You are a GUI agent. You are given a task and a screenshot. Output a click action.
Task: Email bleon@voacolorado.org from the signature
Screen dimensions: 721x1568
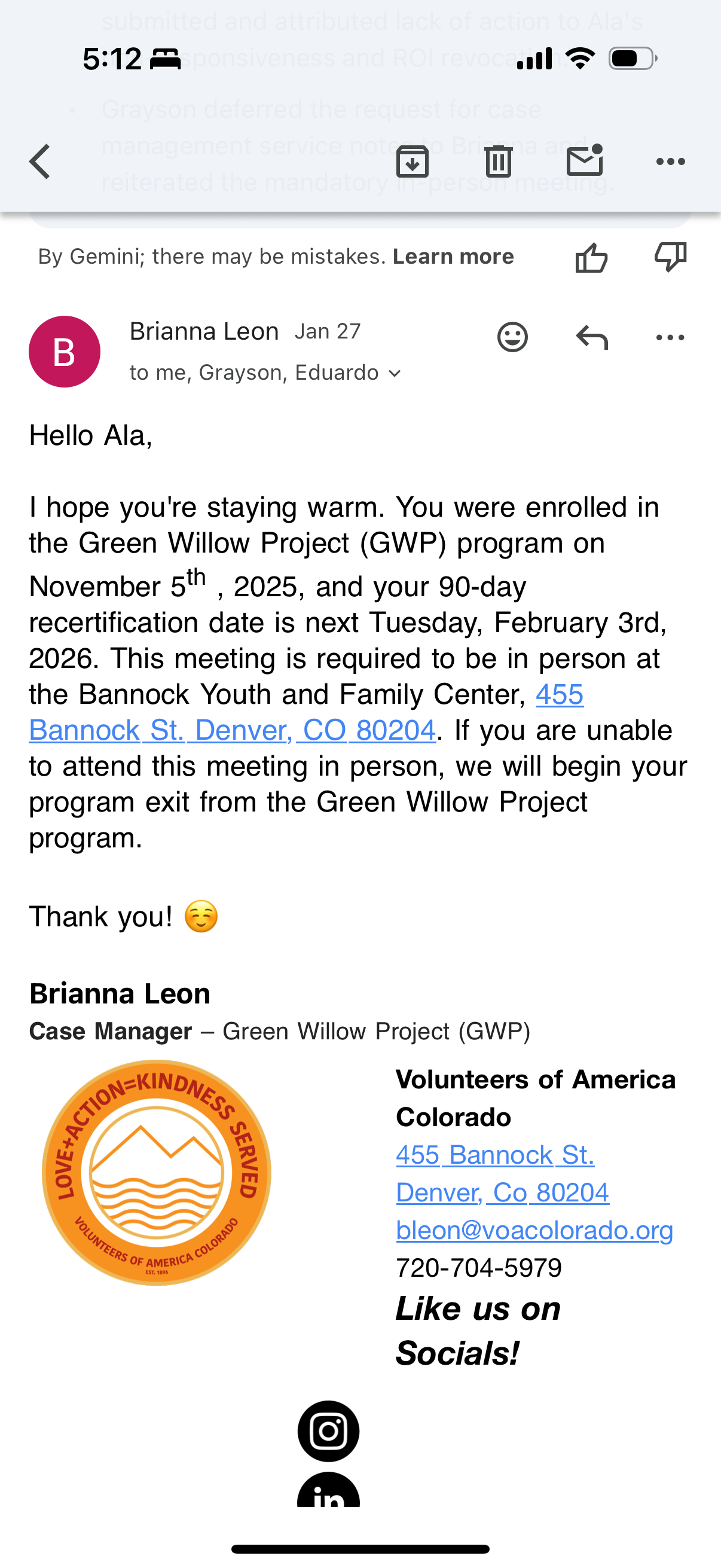534,1230
